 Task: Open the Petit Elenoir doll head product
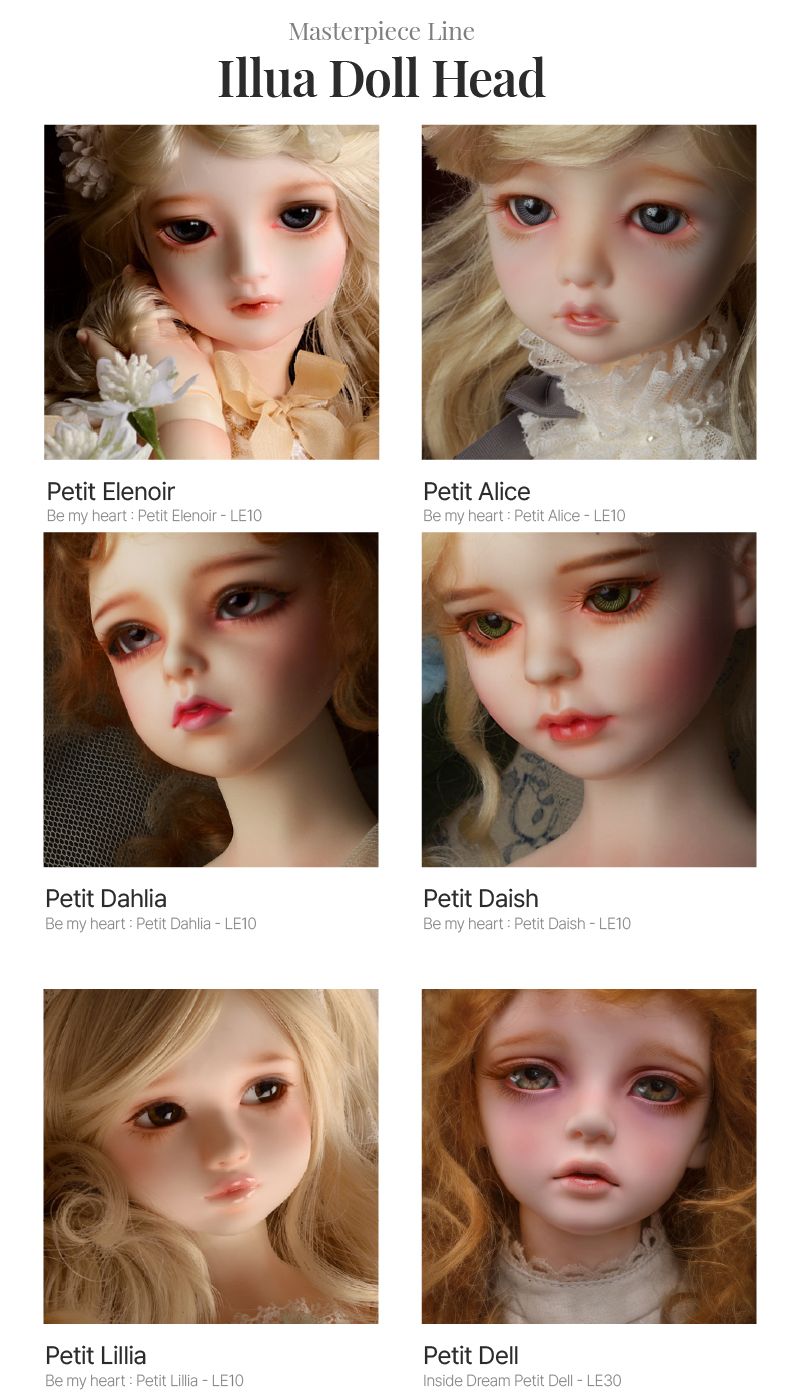(x=211, y=292)
